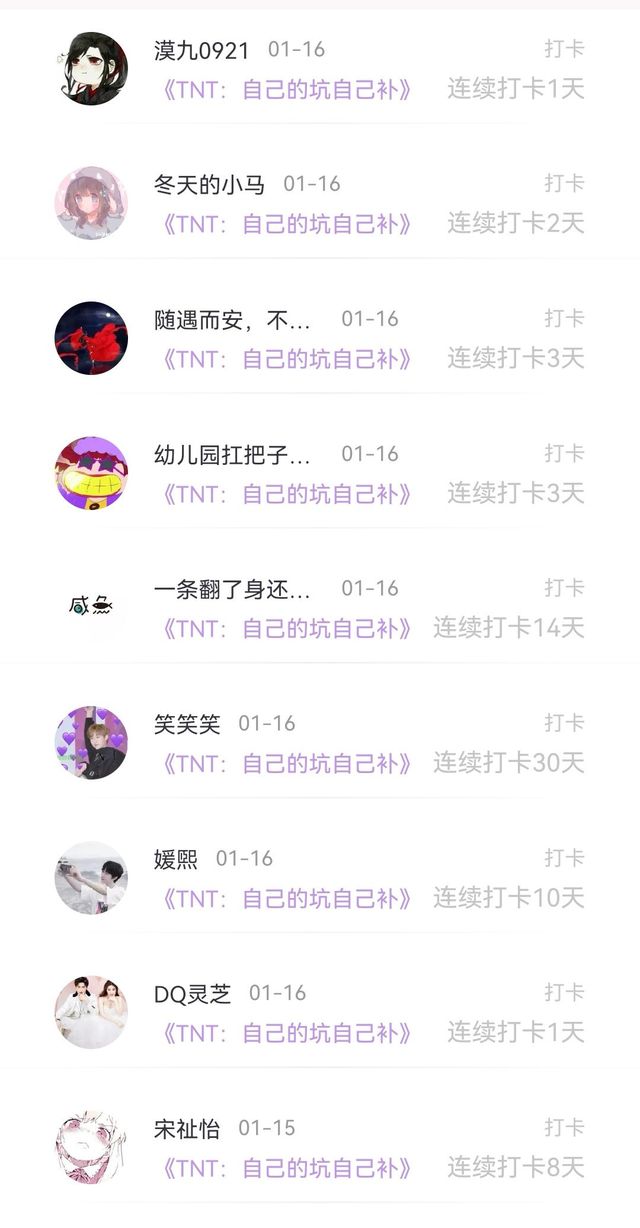640x1228 pixels.
Task: Open the book link under 笑笑笑
Action: (x=286, y=763)
